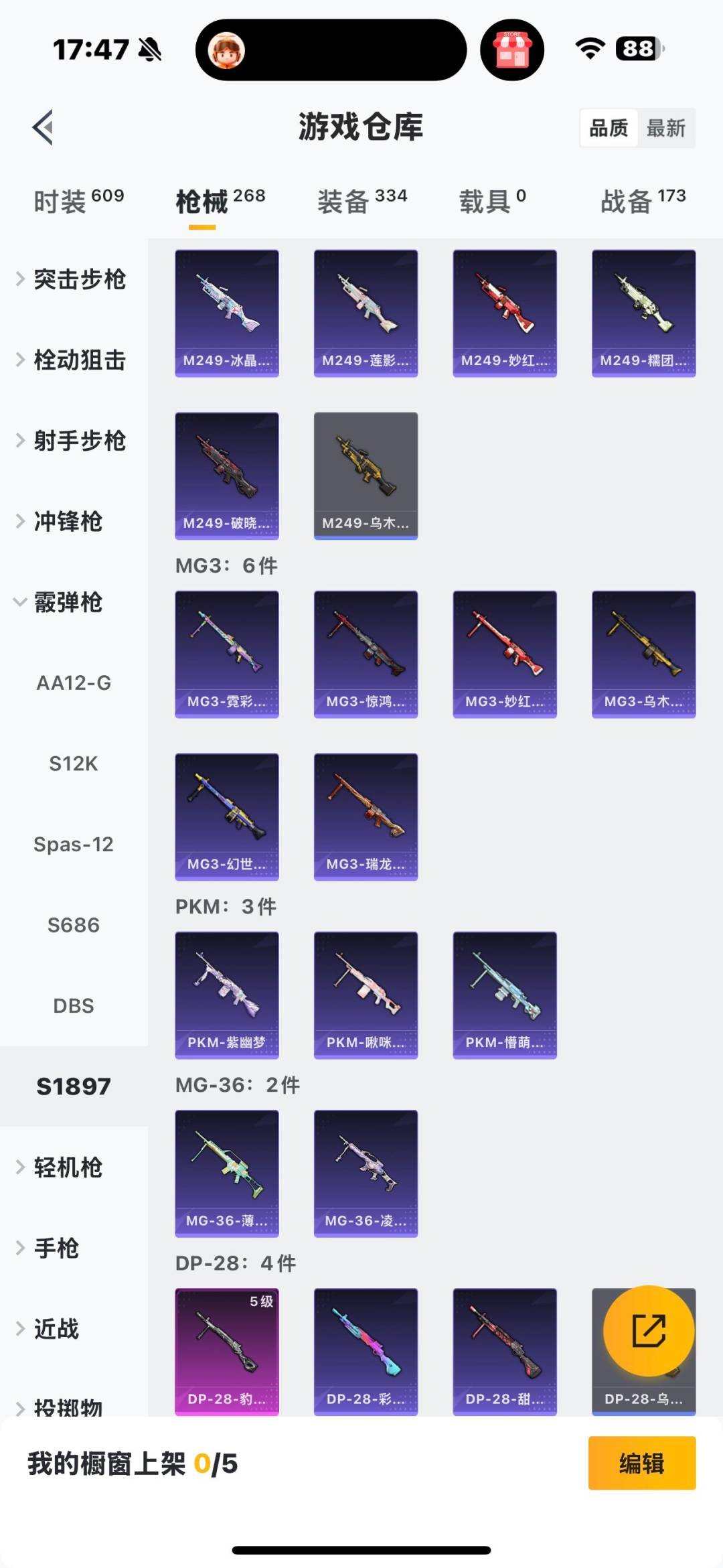The height and width of the screenshot is (1568, 723).
Task: Tap the yellow floating share button
Action: coord(648,1331)
